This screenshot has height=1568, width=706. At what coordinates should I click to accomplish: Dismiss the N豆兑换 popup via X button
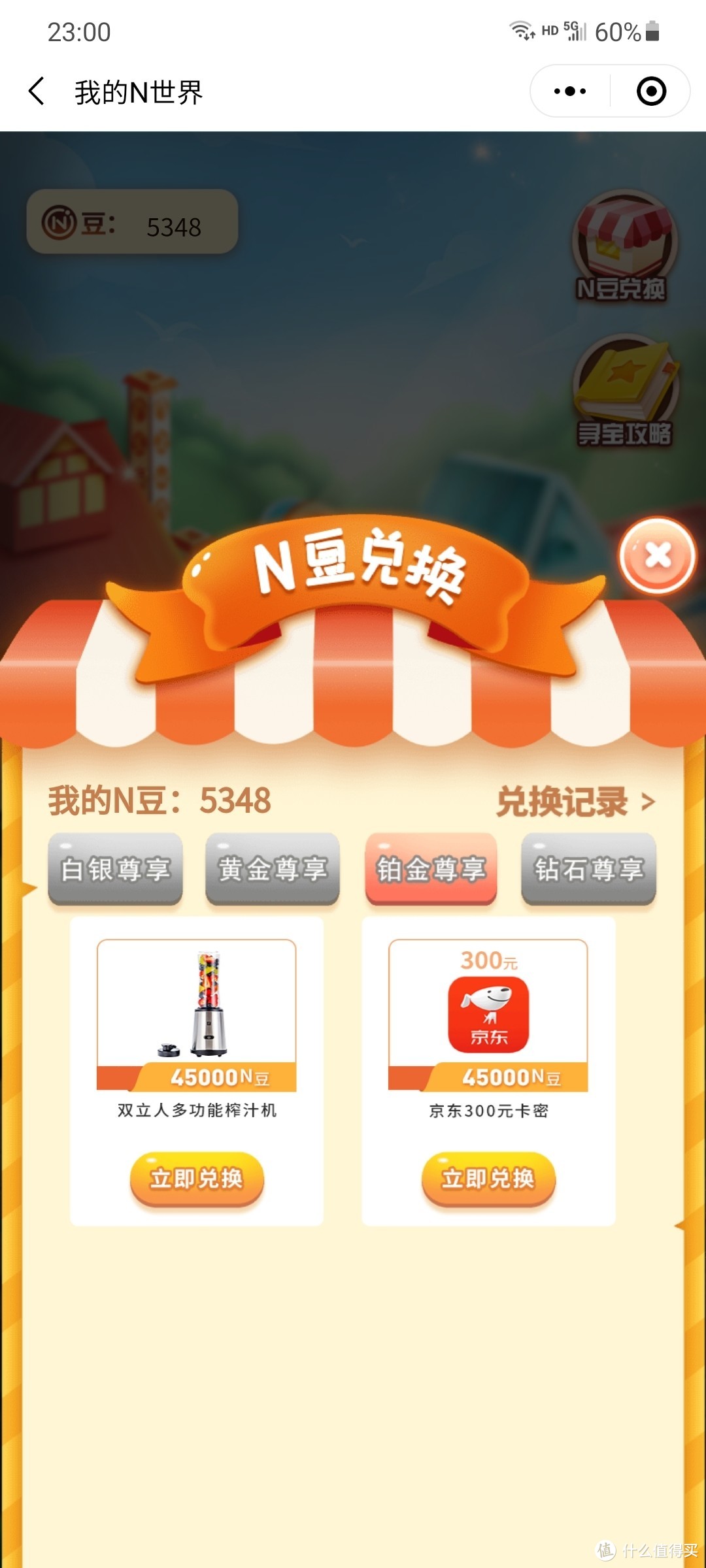657,552
